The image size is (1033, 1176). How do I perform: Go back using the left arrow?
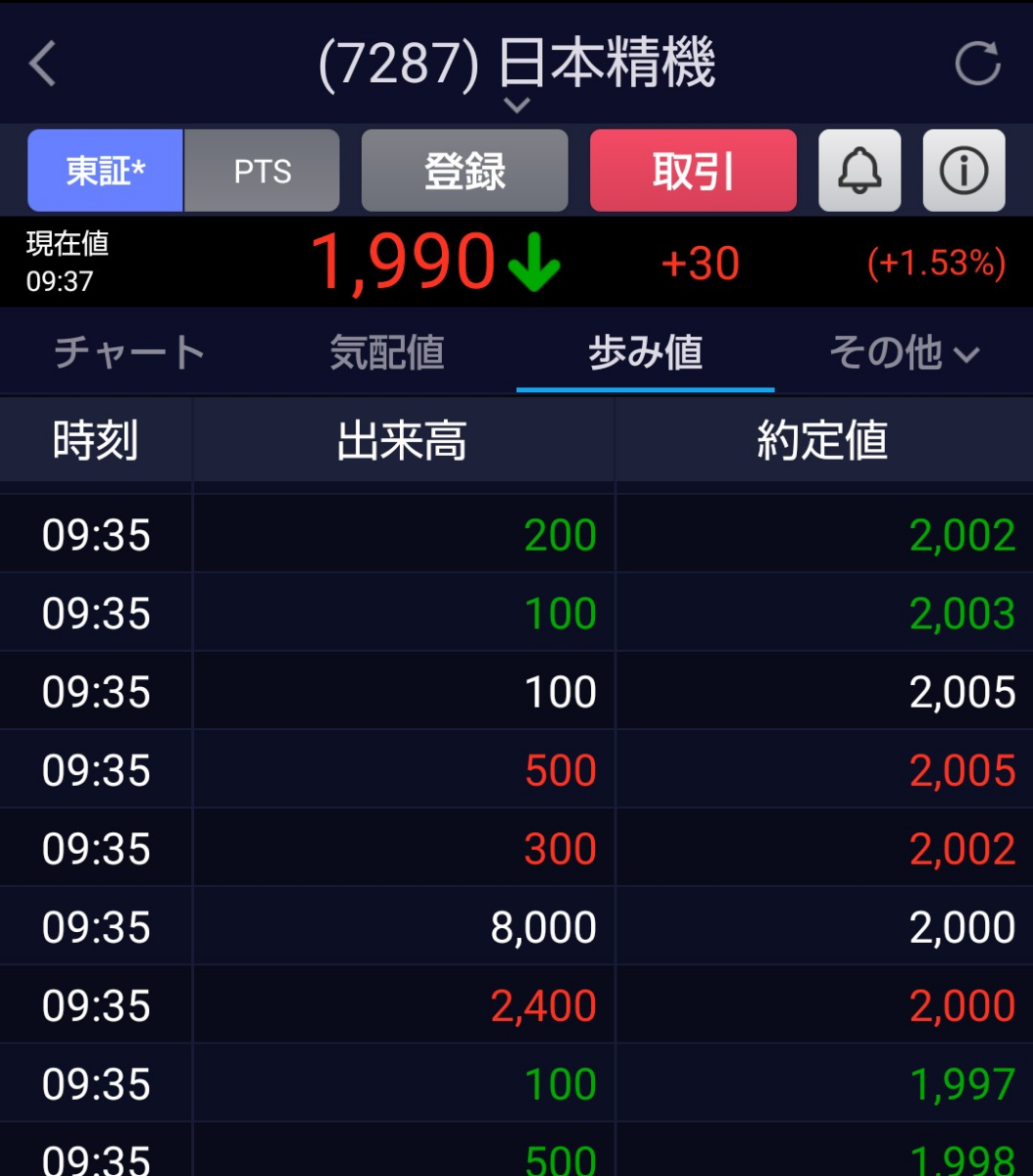pyautogui.click(x=42, y=65)
